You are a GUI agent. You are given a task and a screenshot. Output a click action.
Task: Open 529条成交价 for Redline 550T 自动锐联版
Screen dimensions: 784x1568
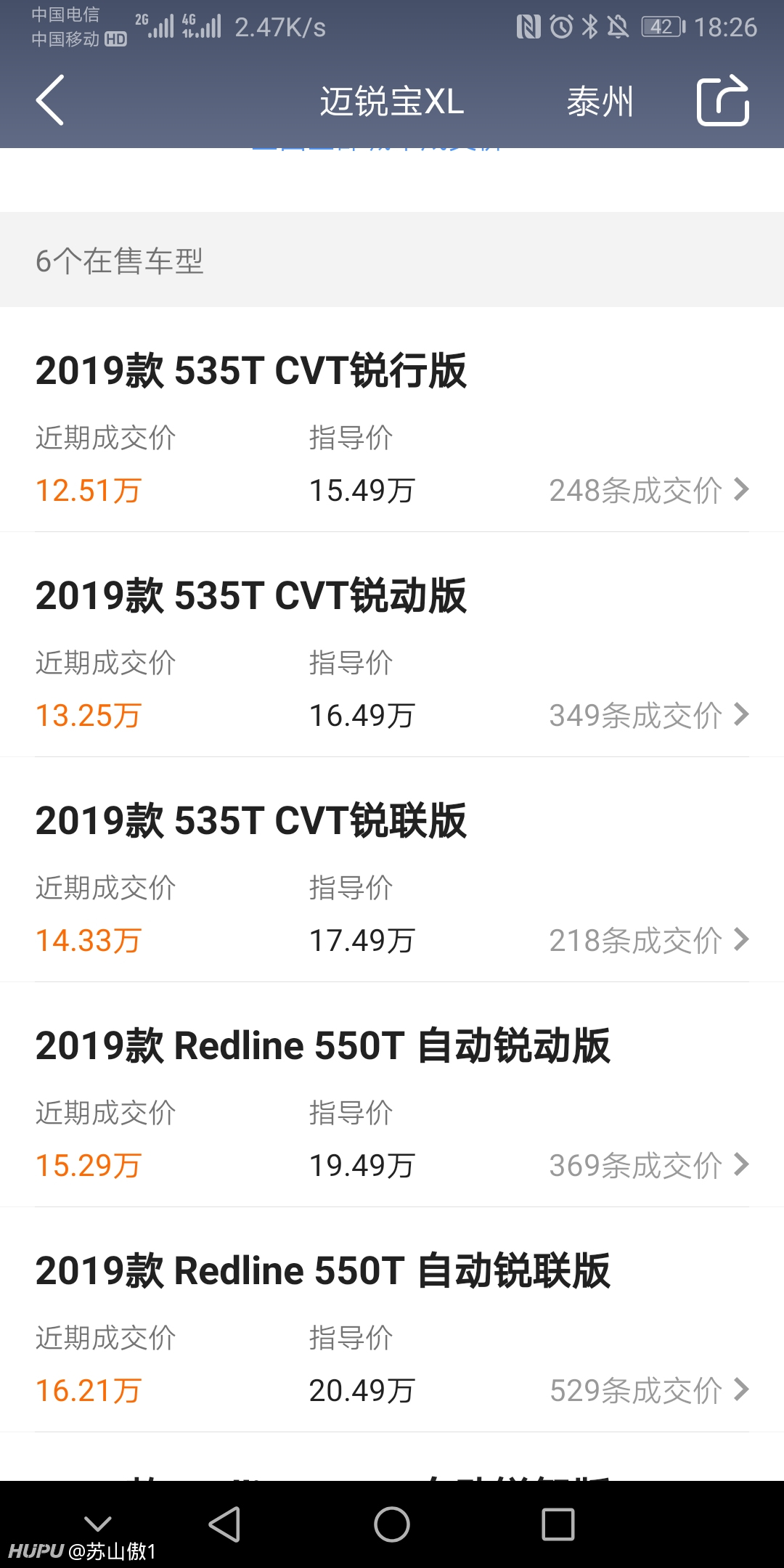[649, 1391]
